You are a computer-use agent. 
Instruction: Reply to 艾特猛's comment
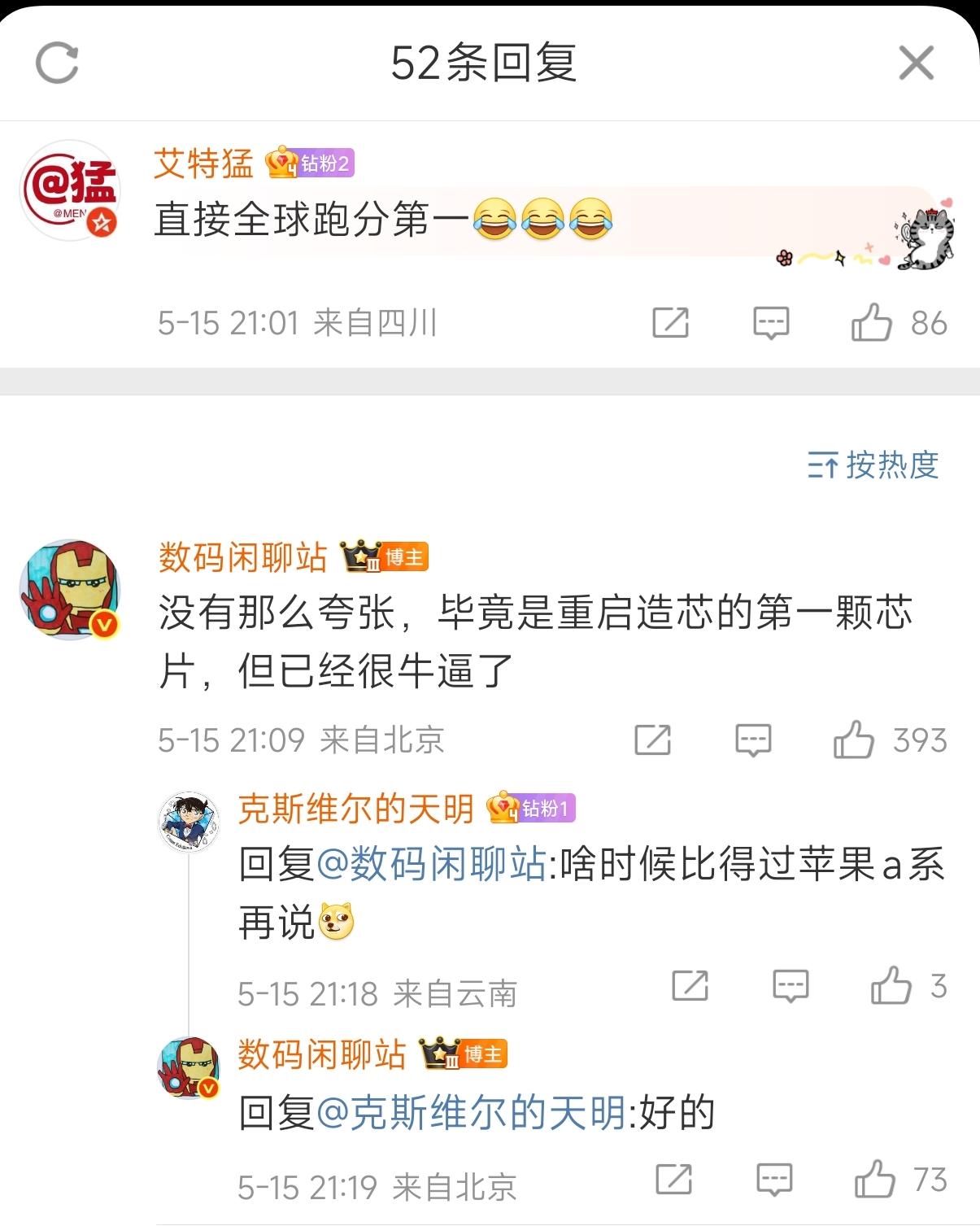coord(770,323)
